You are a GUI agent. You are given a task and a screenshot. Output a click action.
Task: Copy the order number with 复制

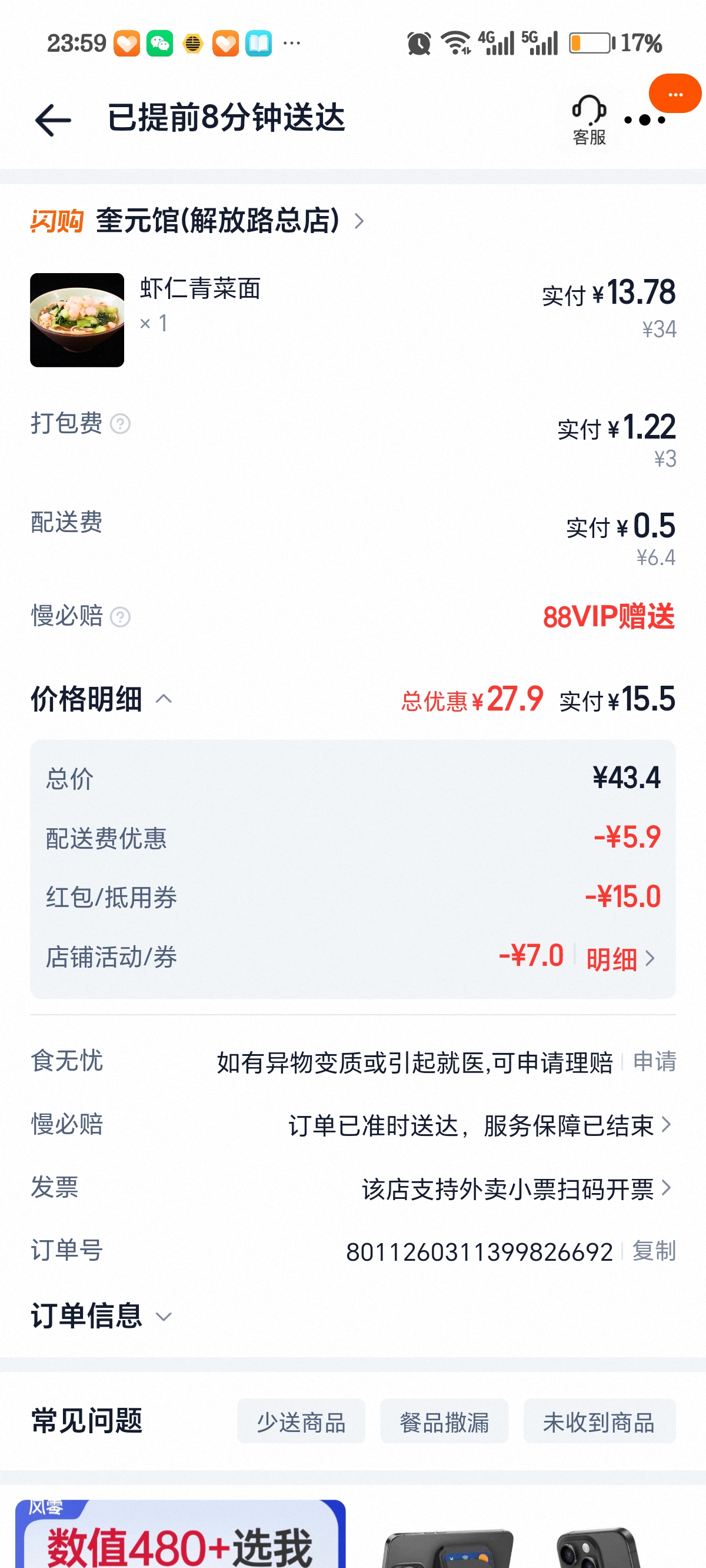click(654, 1251)
